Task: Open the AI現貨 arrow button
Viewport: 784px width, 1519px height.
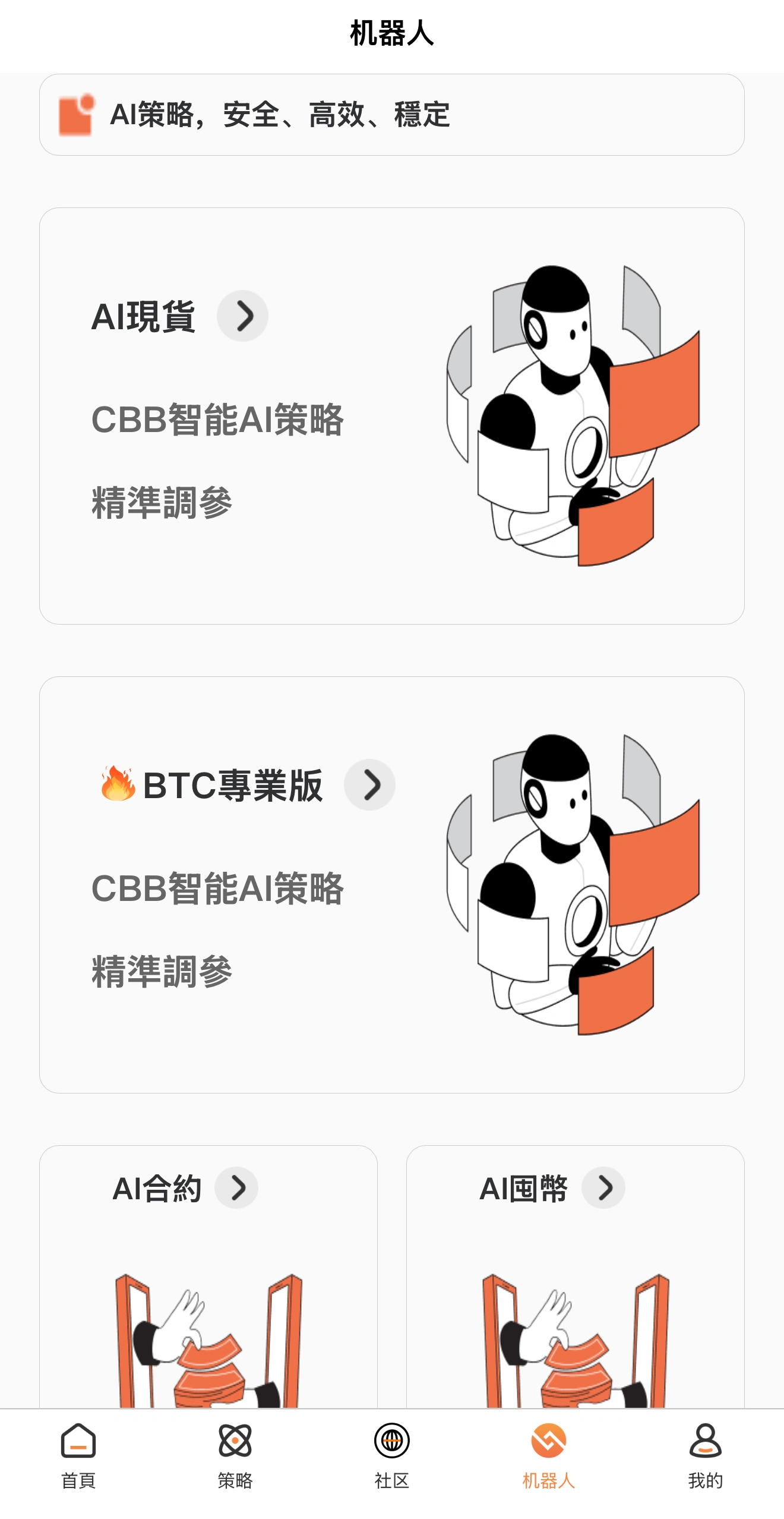Action: 242,316
